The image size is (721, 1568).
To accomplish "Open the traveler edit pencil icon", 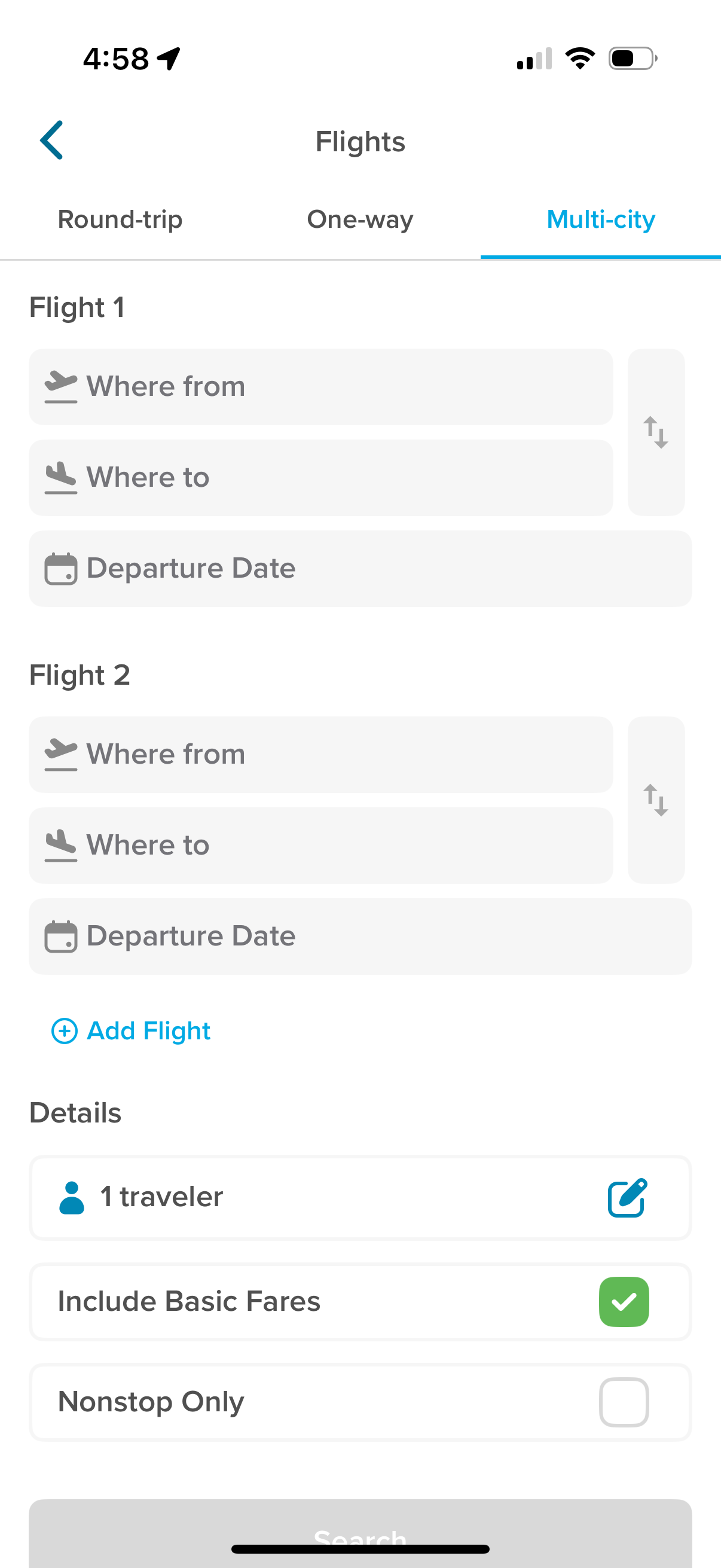I will (x=628, y=1197).
